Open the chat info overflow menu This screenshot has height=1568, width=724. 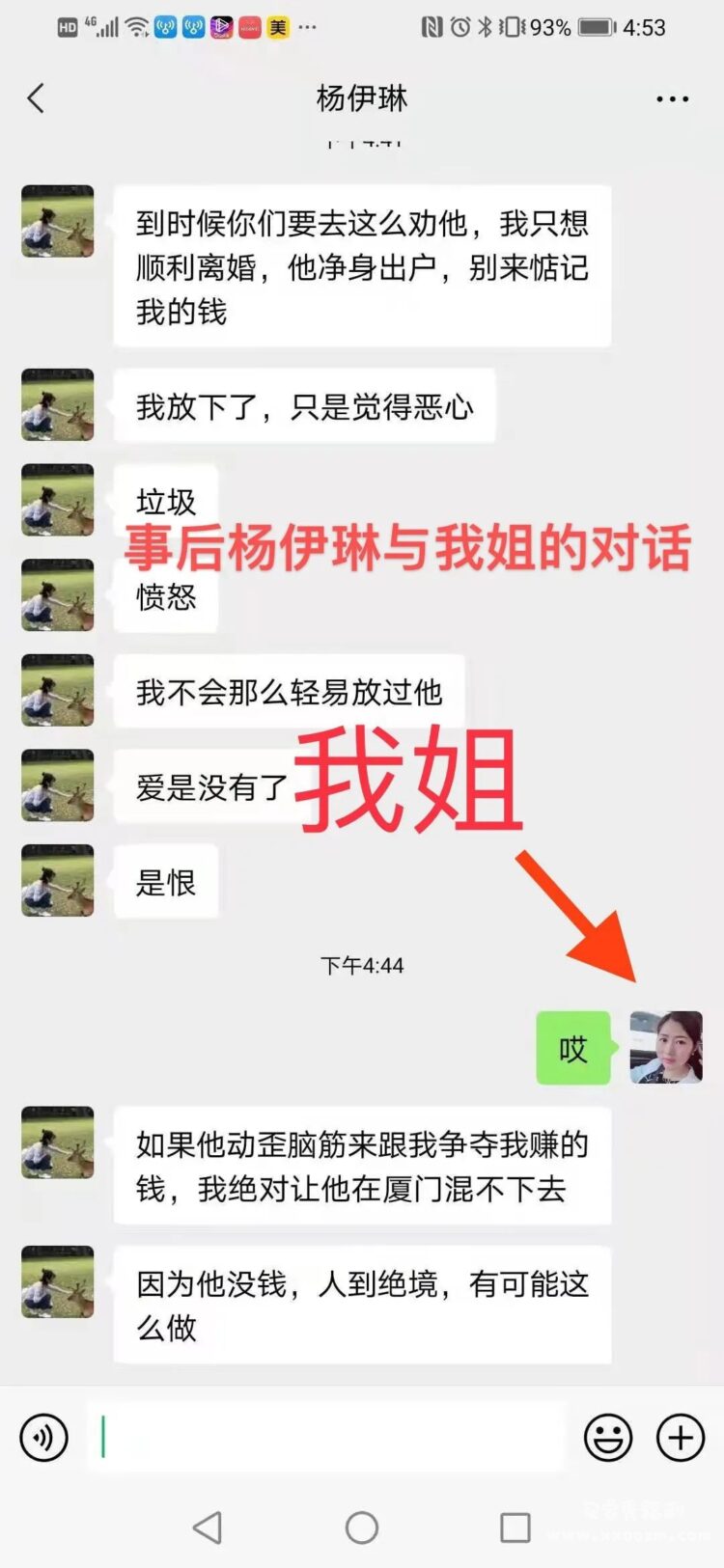pos(672,98)
